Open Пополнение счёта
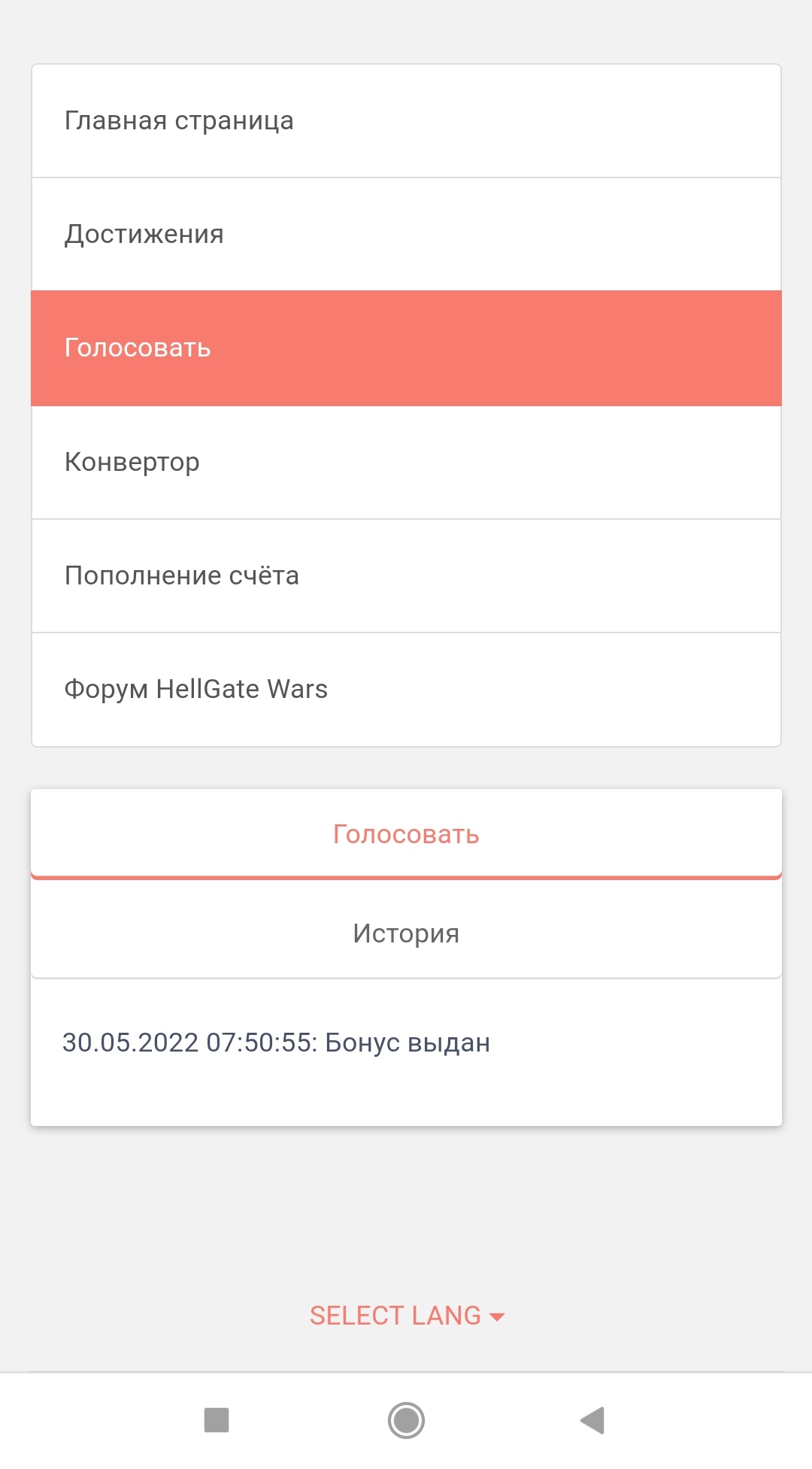 point(406,575)
